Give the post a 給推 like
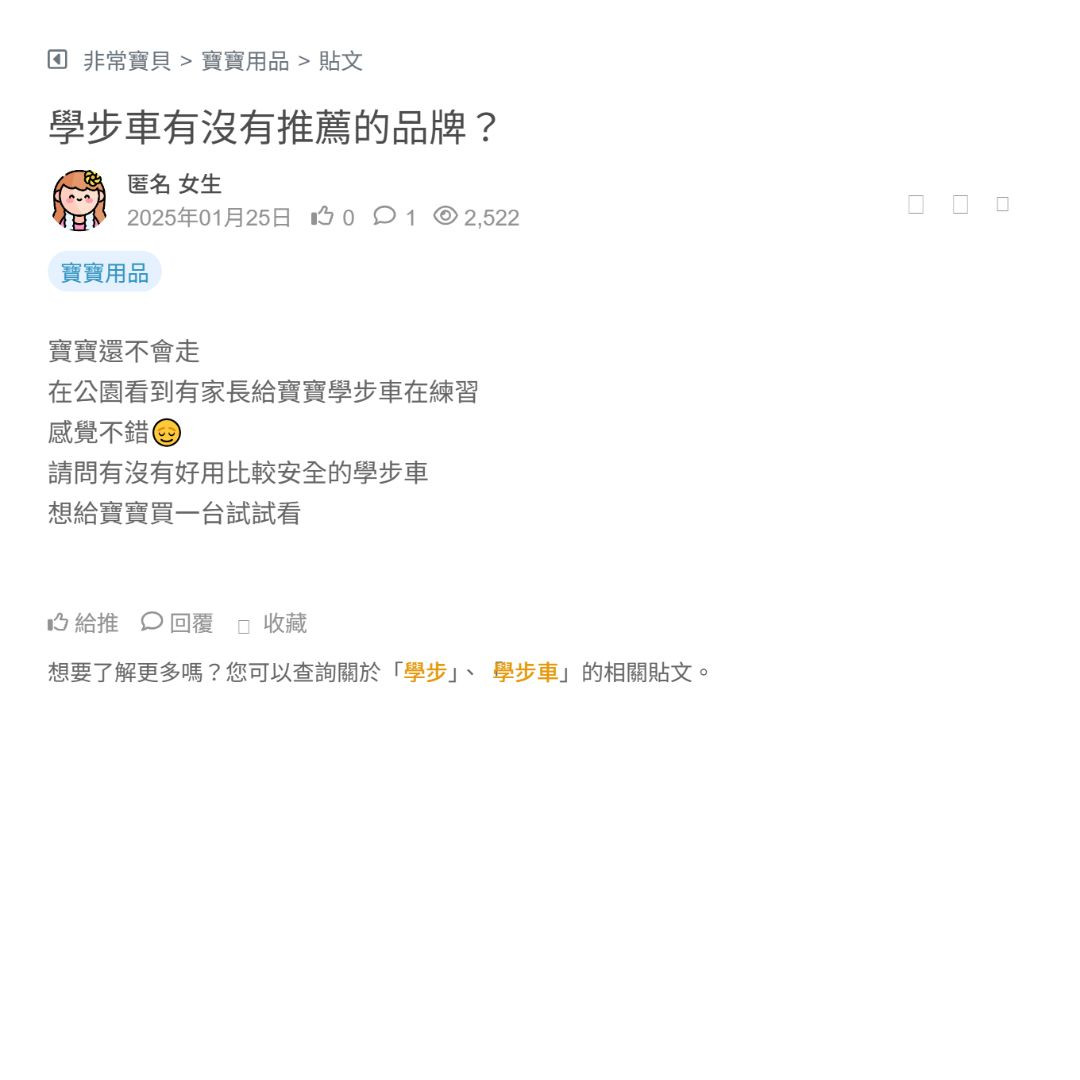This screenshot has width=1080, height=1080. pos(84,623)
